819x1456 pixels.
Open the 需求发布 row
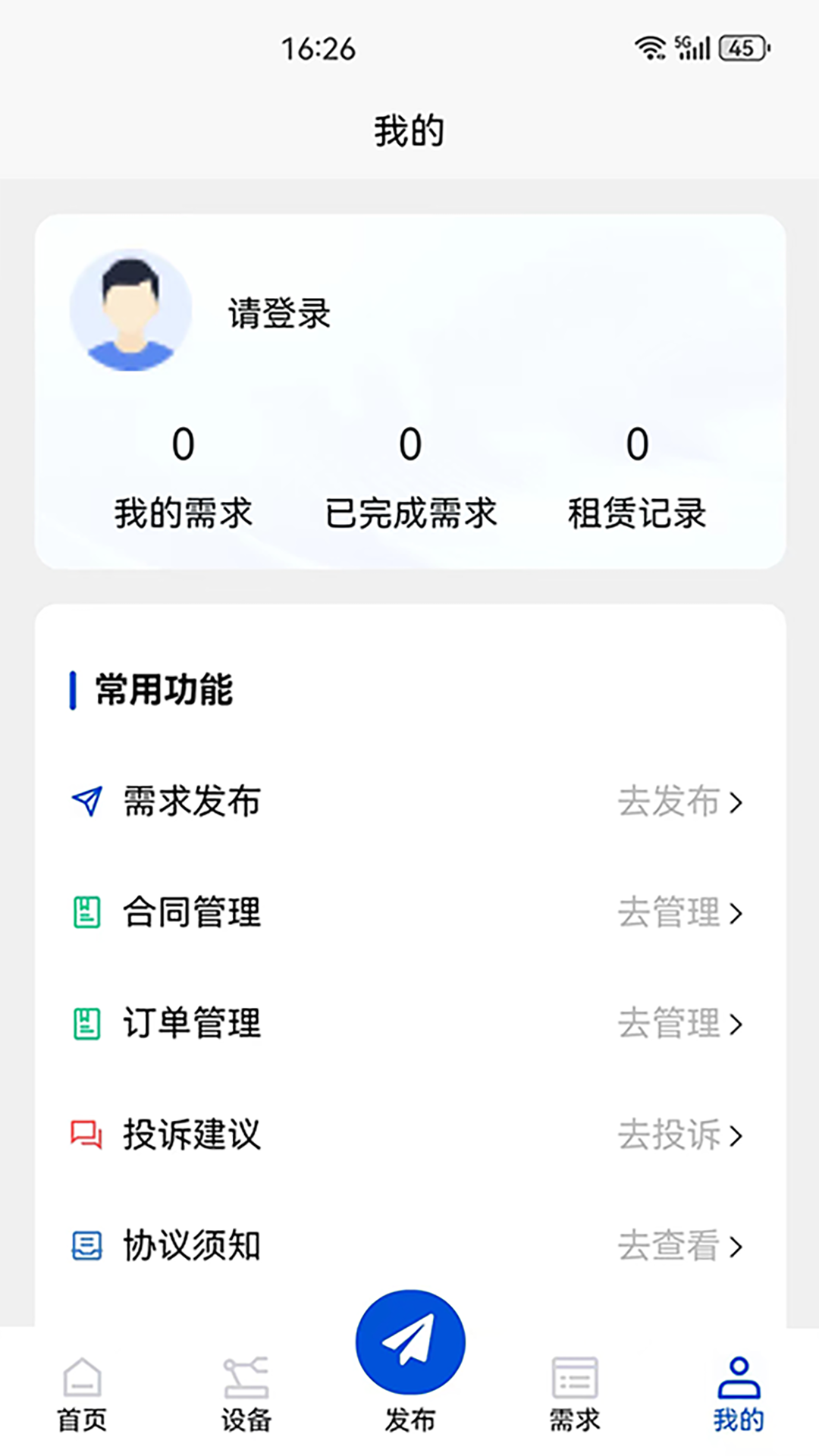tap(409, 802)
